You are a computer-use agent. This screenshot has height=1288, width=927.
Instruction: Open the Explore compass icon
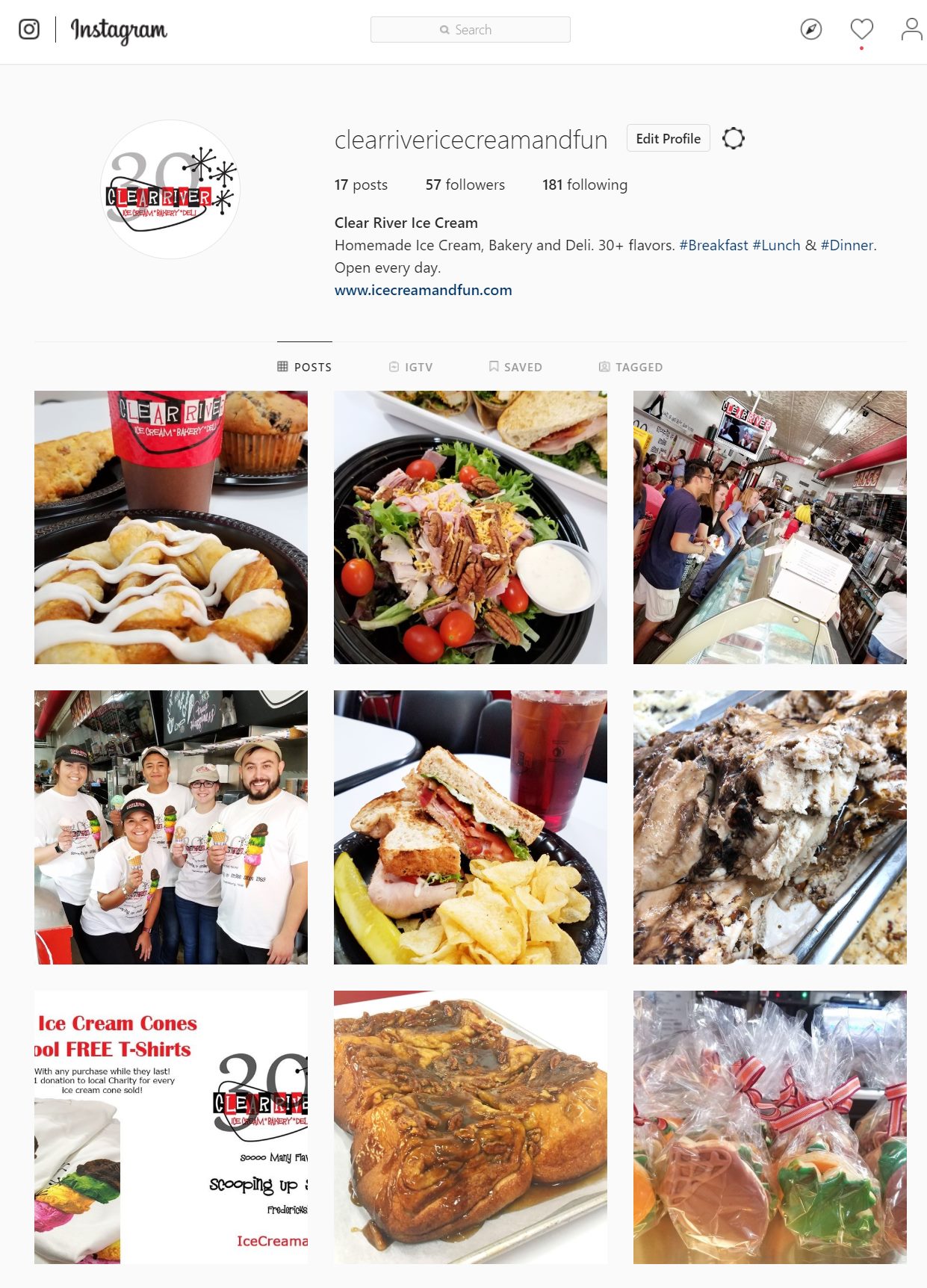pos(810,30)
